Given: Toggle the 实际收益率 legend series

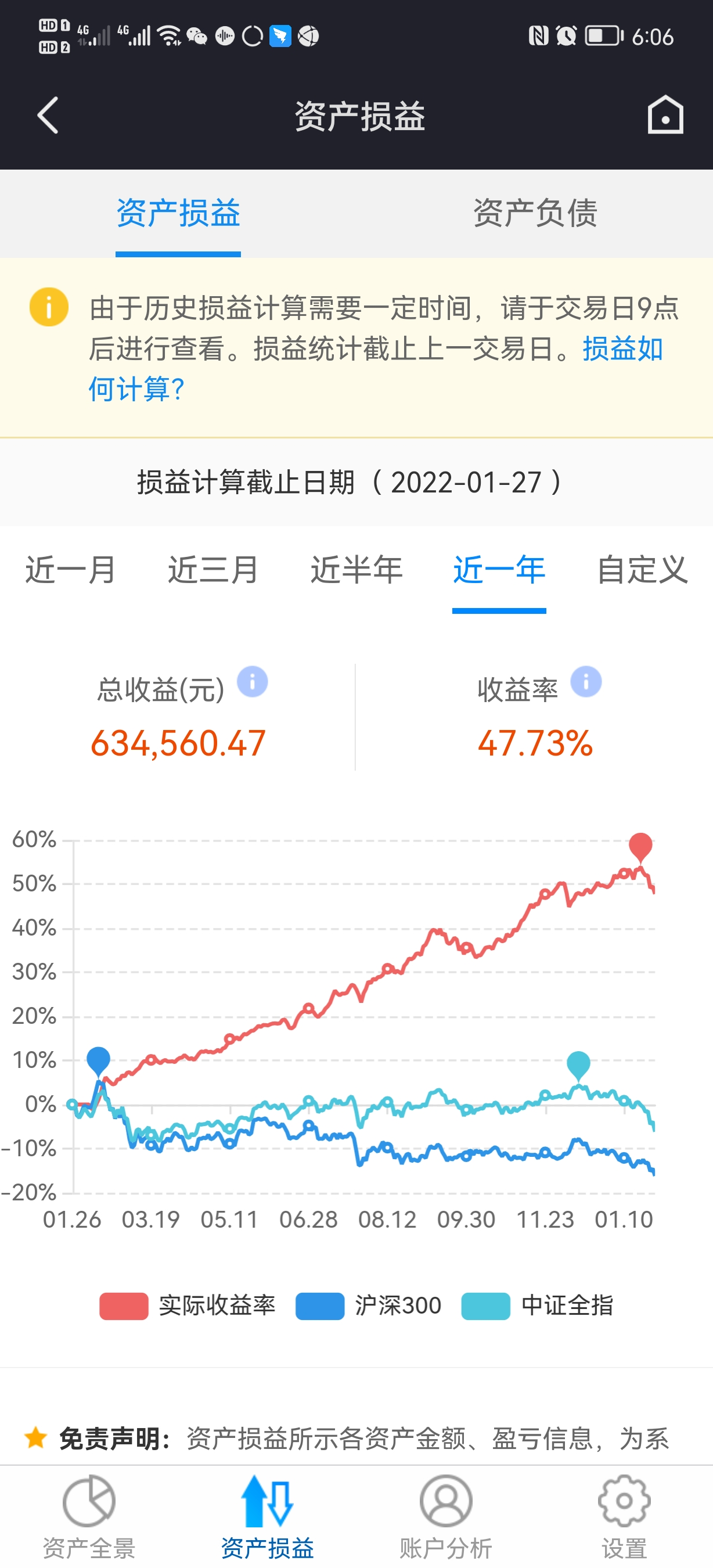Looking at the screenshot, I should click(188, 1305).
